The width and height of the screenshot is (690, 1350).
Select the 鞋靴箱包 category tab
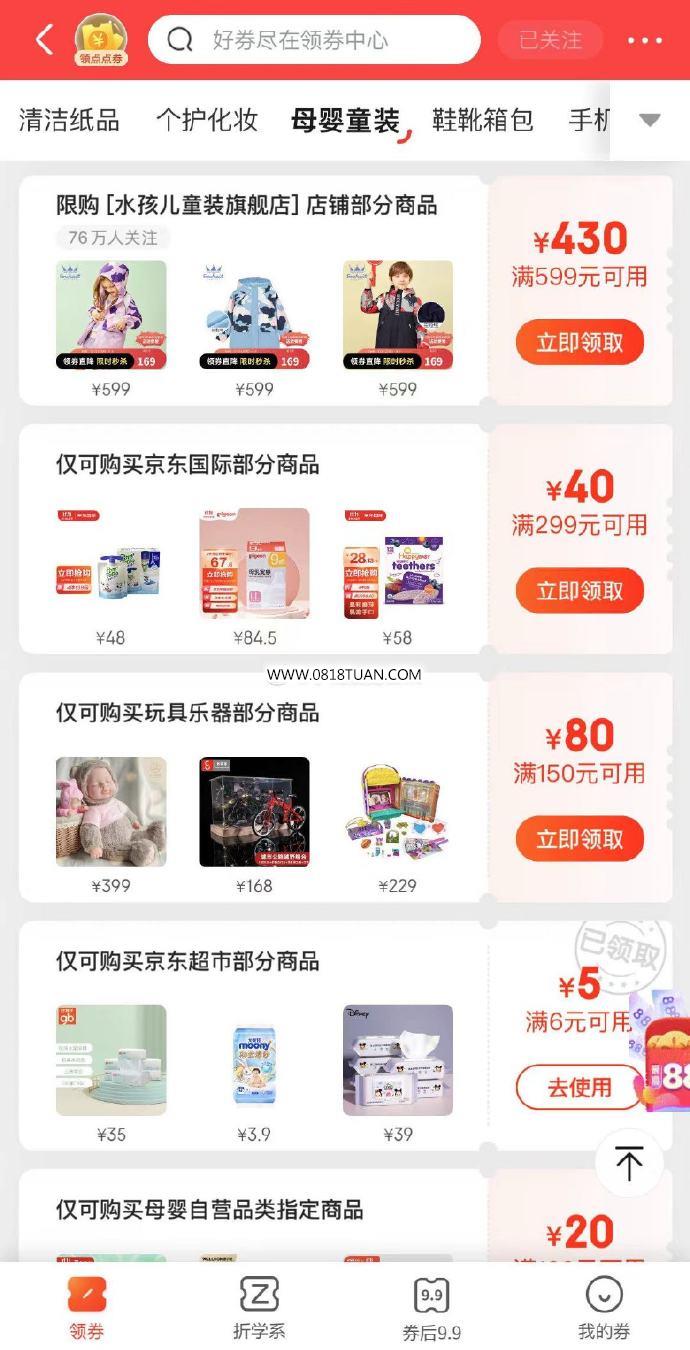482,121
